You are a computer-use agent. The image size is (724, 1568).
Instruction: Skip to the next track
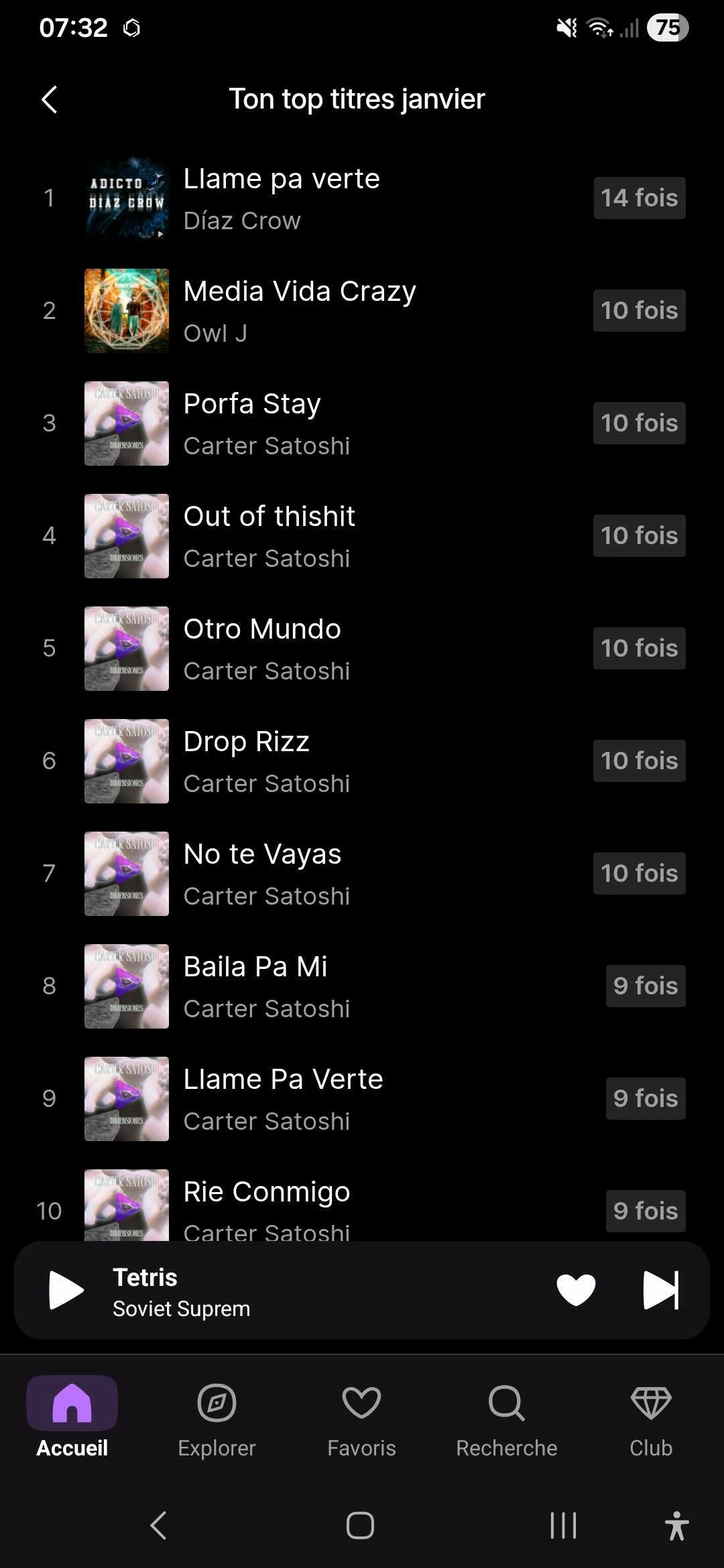[661, 1290]
